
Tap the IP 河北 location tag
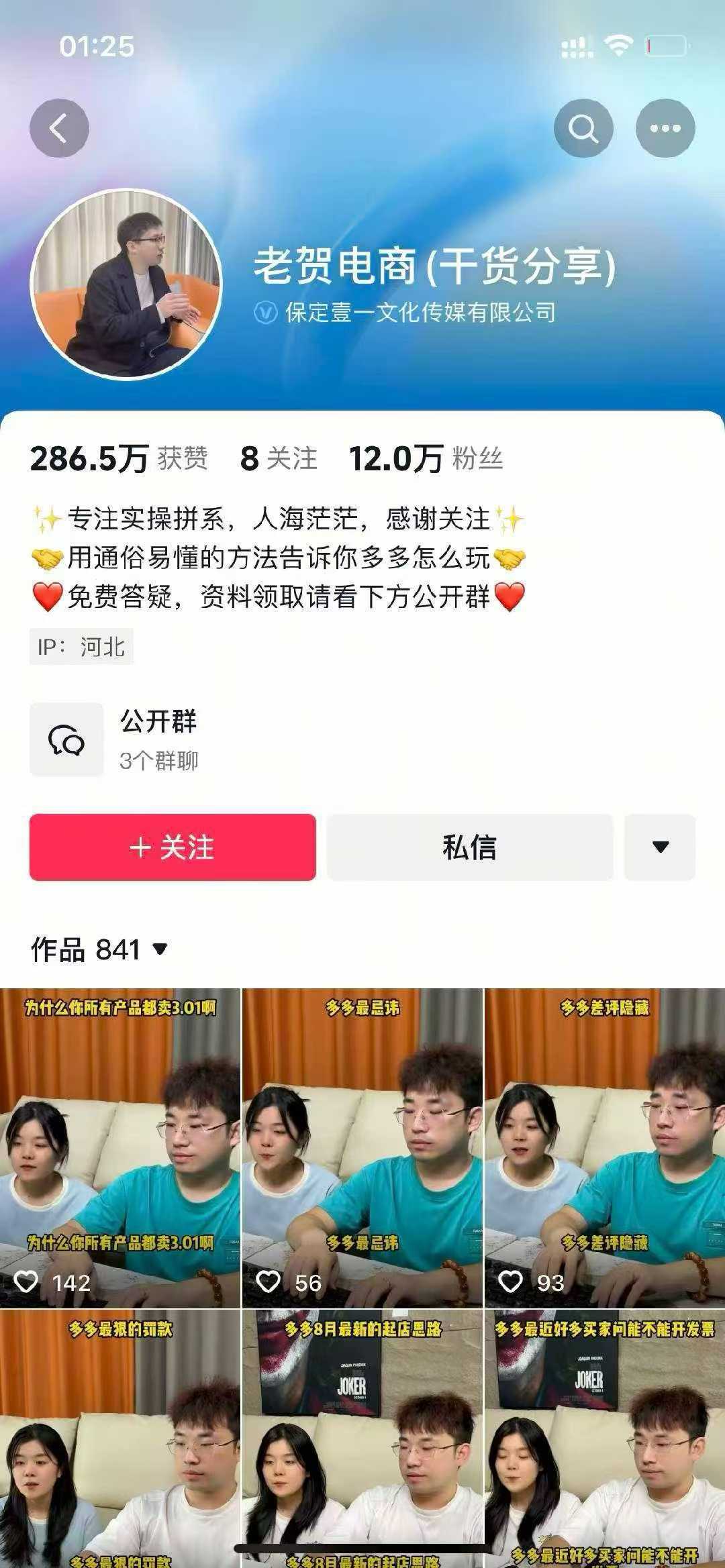click(82, 646)
